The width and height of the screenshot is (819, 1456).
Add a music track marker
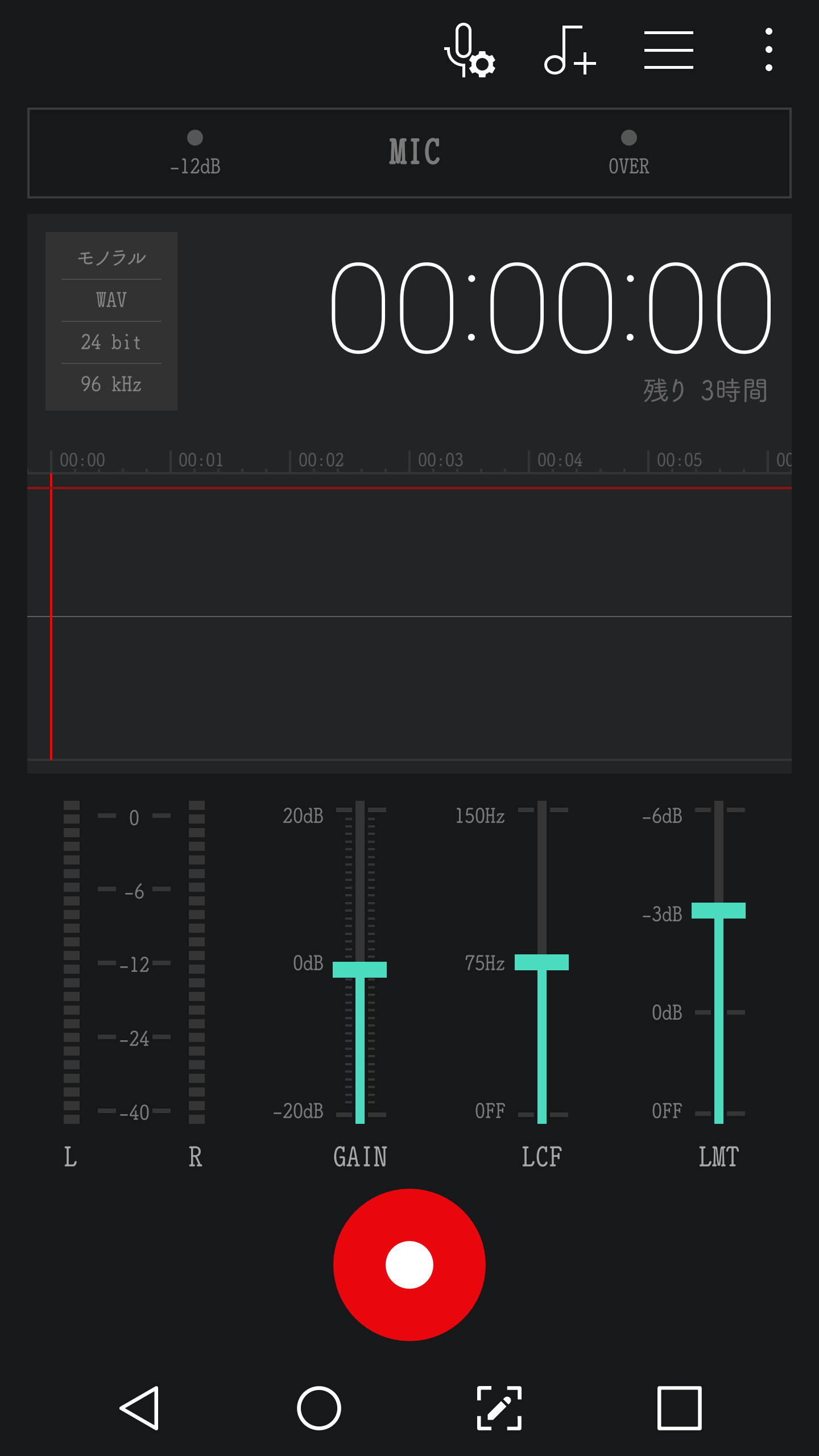[x=569, y=50]
